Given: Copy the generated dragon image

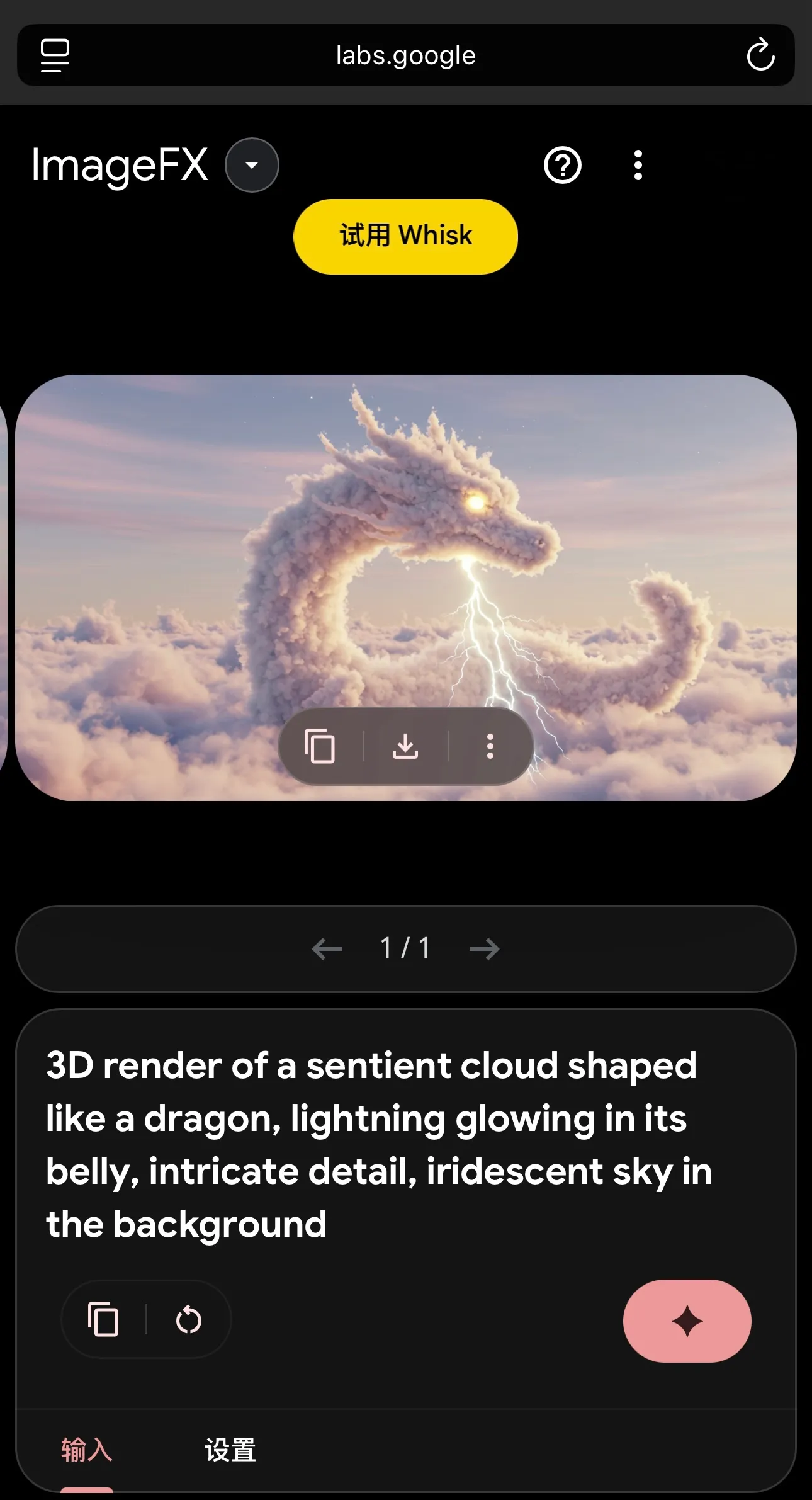Looking at the screenshot, I should pyautogui.click(x=320, y=746).
